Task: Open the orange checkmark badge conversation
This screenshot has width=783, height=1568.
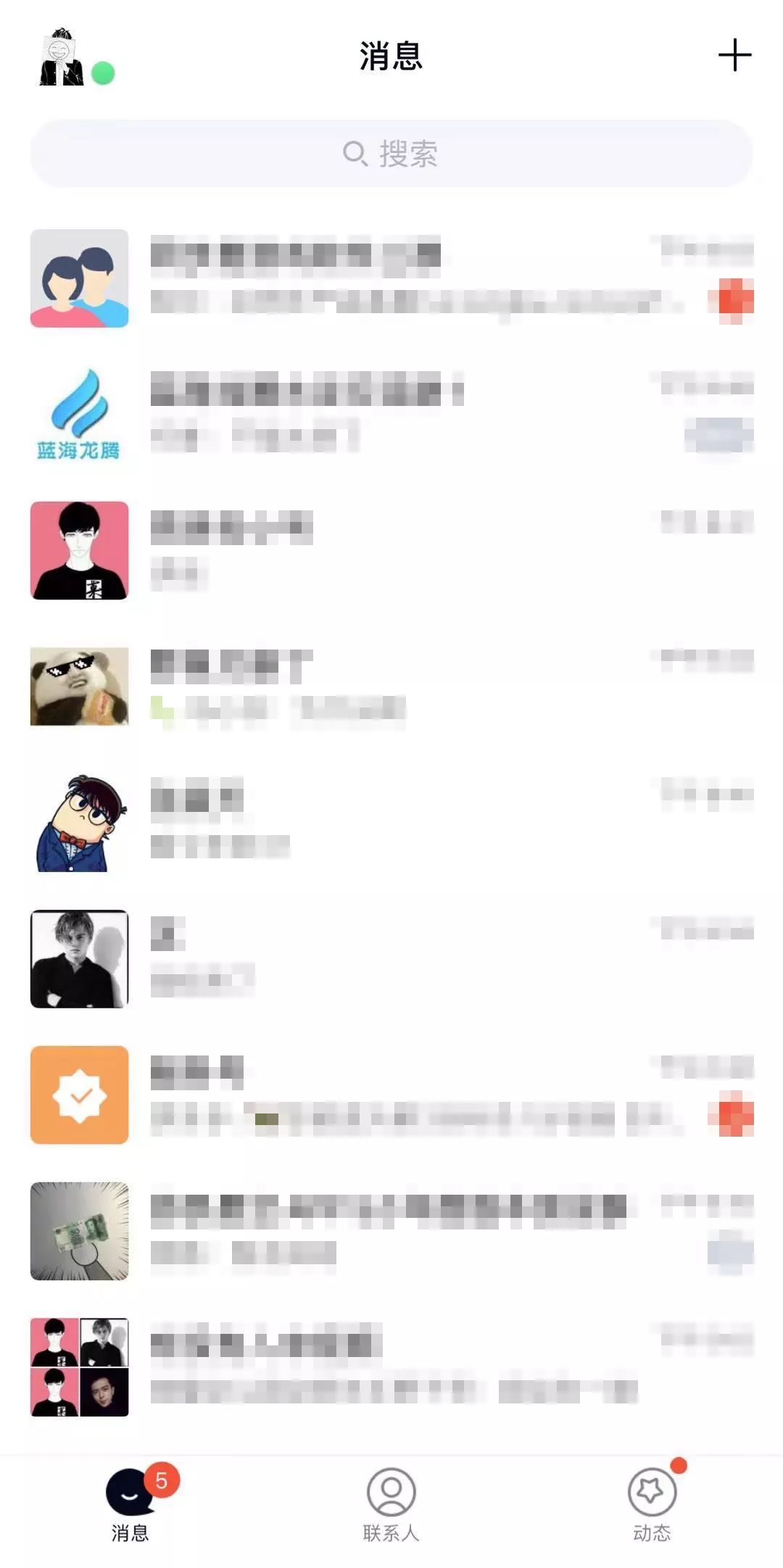Action: [x=391, y=1095]
